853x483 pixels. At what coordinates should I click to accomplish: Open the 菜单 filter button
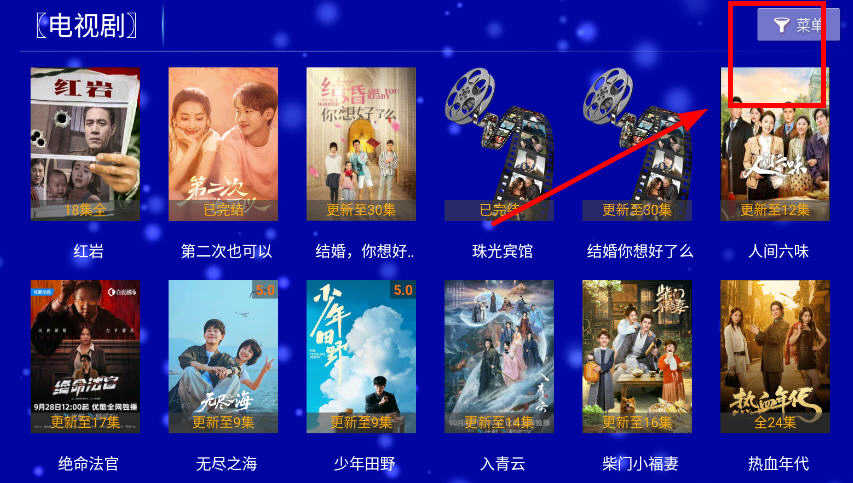point(797,25)
